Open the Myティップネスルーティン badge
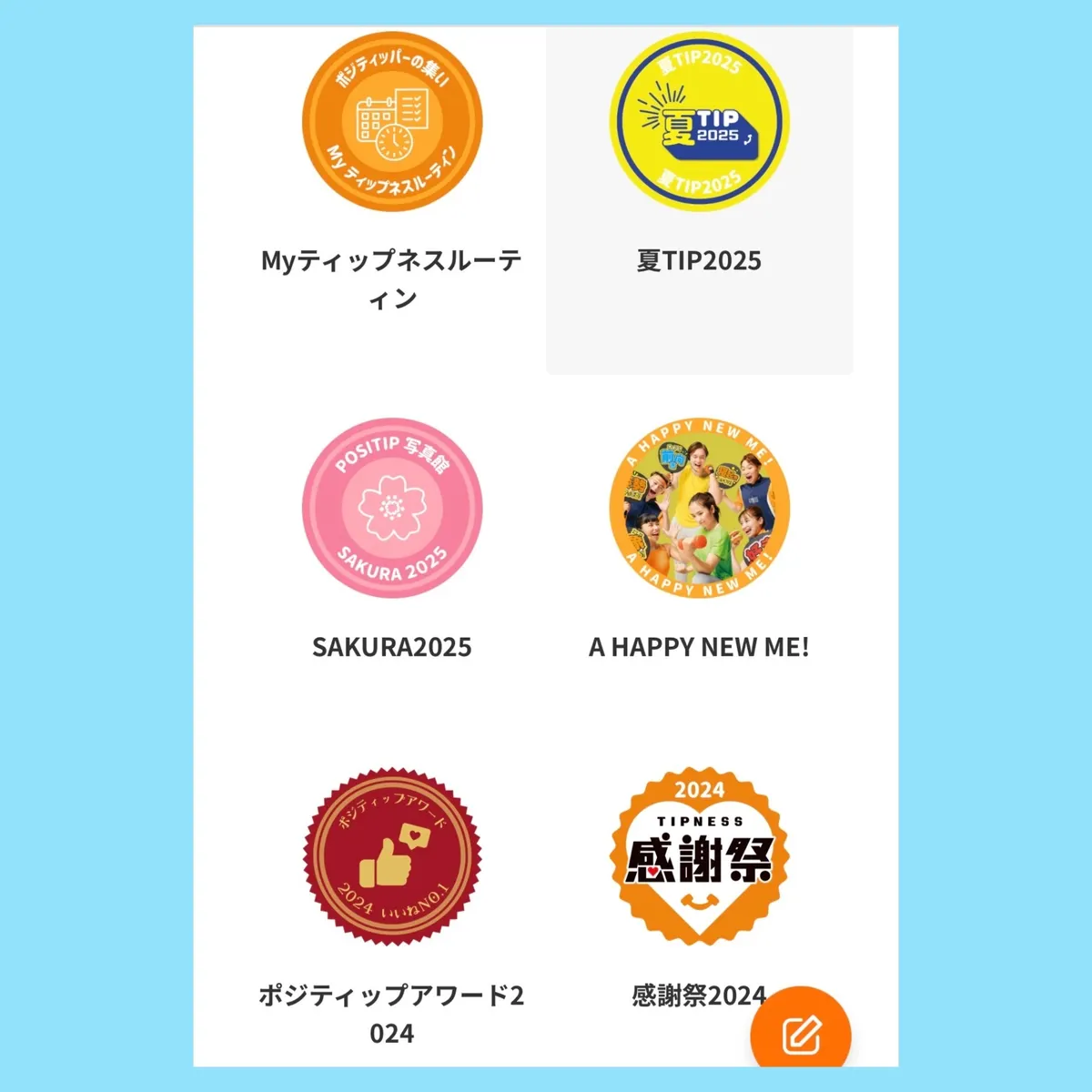 (392, 122)
